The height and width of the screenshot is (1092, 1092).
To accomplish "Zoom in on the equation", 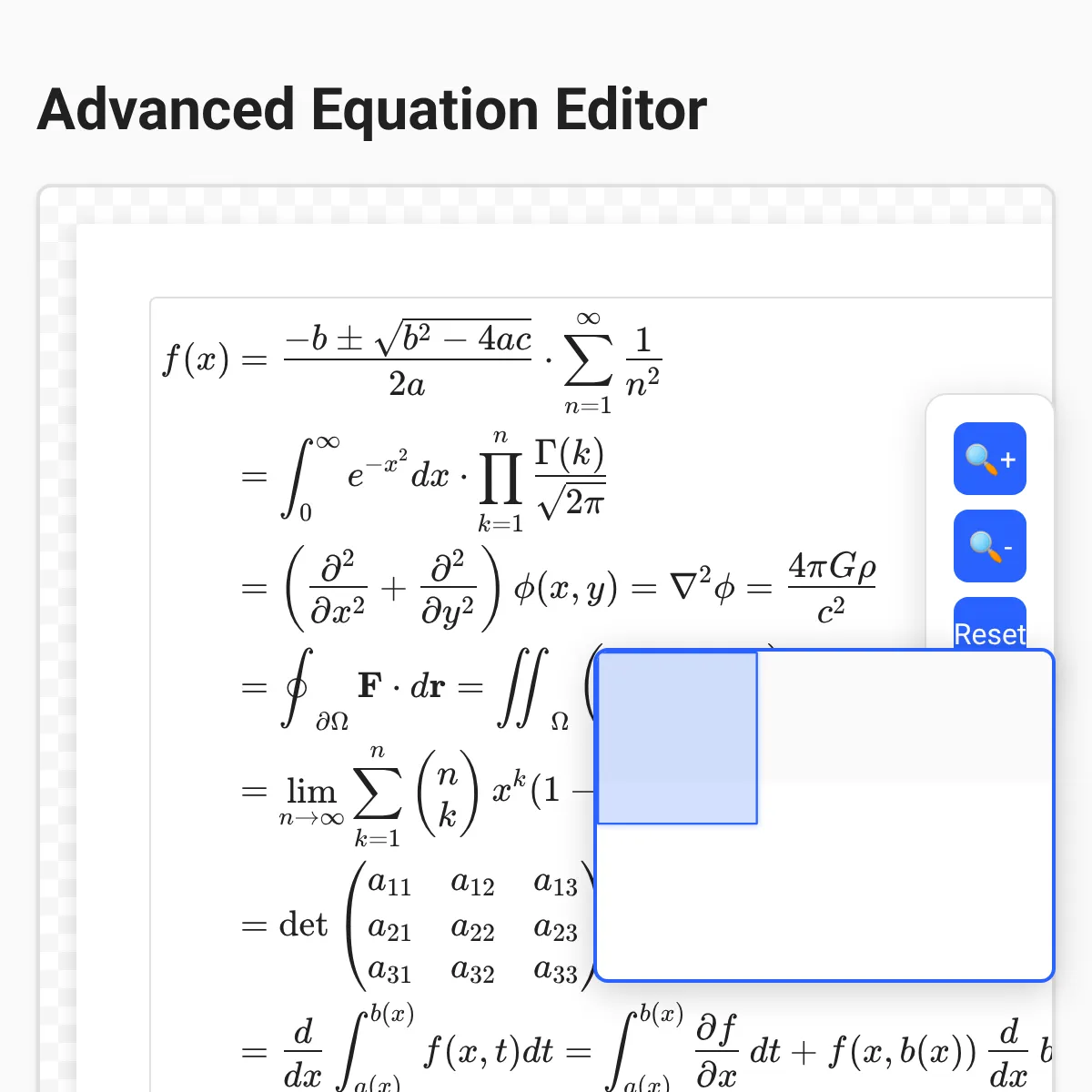I will click(989, 459).
